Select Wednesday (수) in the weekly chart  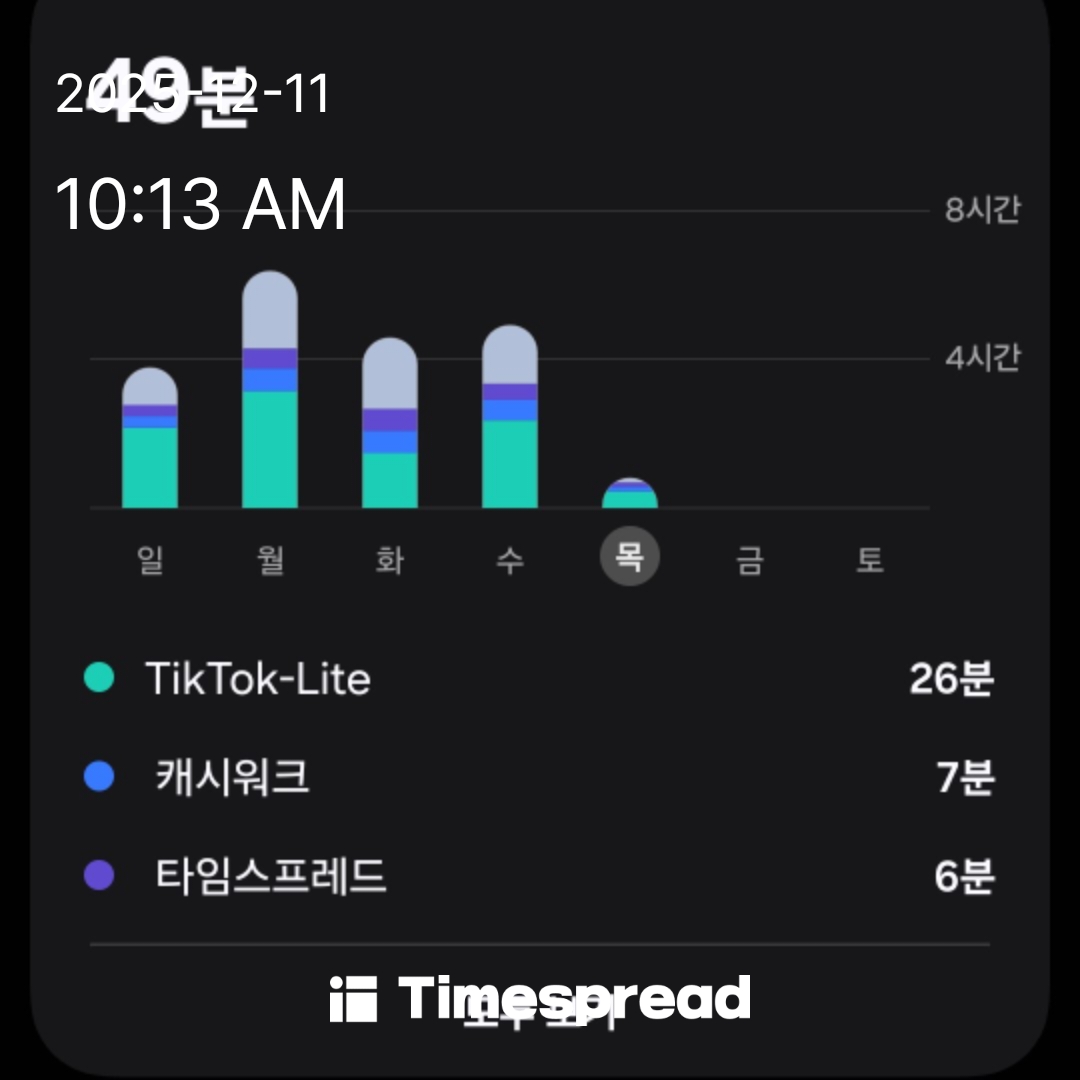(x=510, y=560)
